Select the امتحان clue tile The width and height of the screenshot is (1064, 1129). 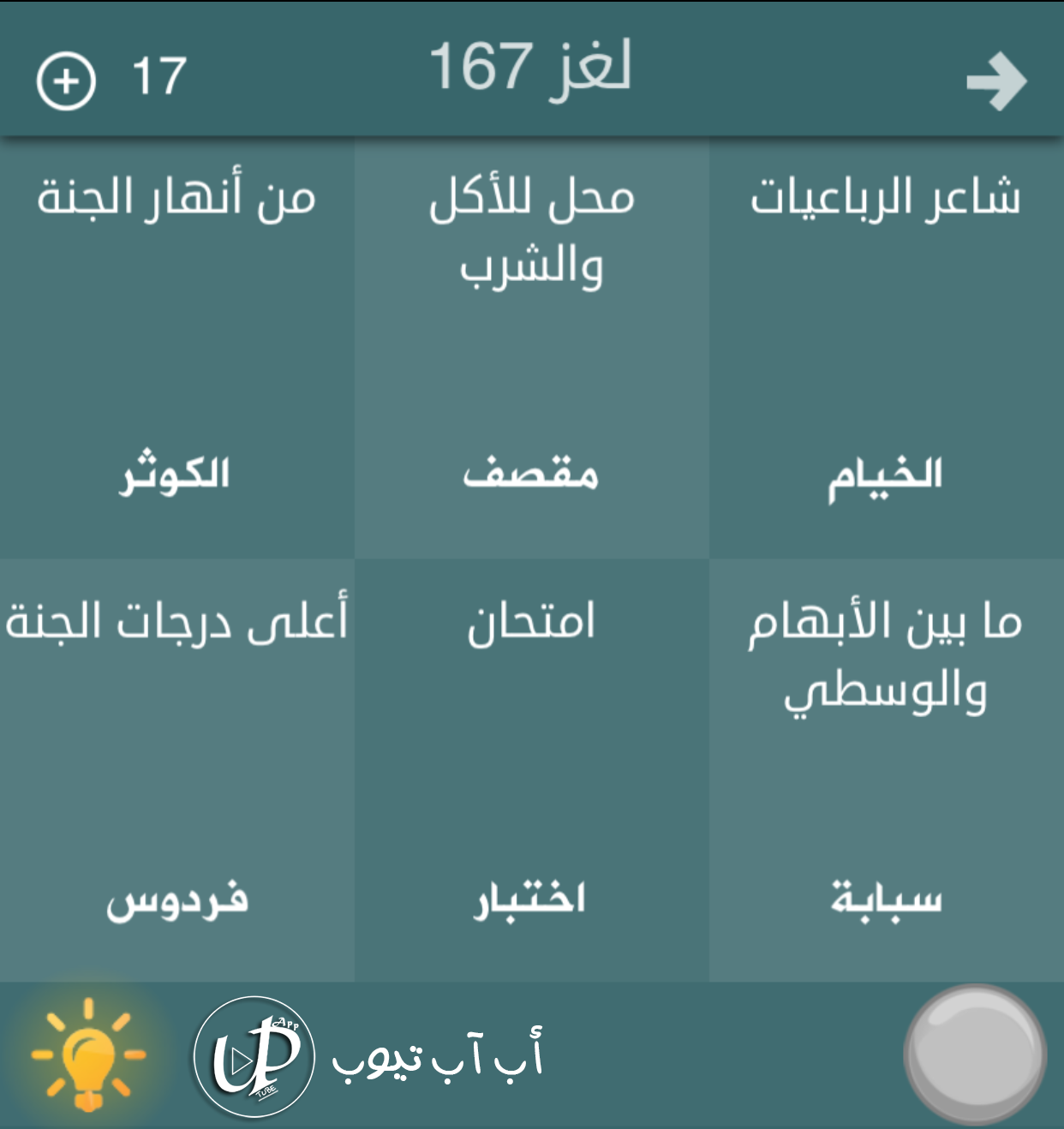pos(532,769)
